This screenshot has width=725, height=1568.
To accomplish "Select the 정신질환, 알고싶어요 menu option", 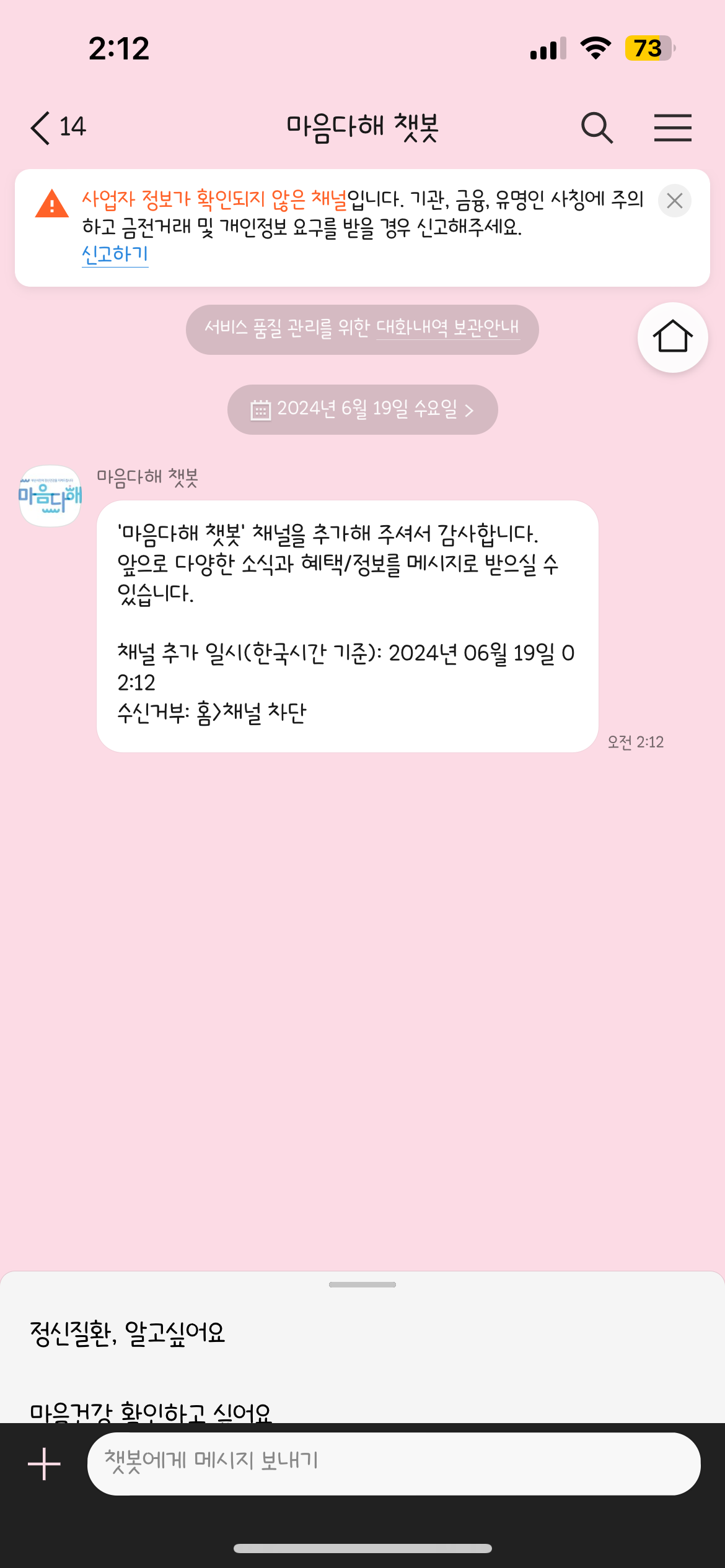I will (128, 1334).
